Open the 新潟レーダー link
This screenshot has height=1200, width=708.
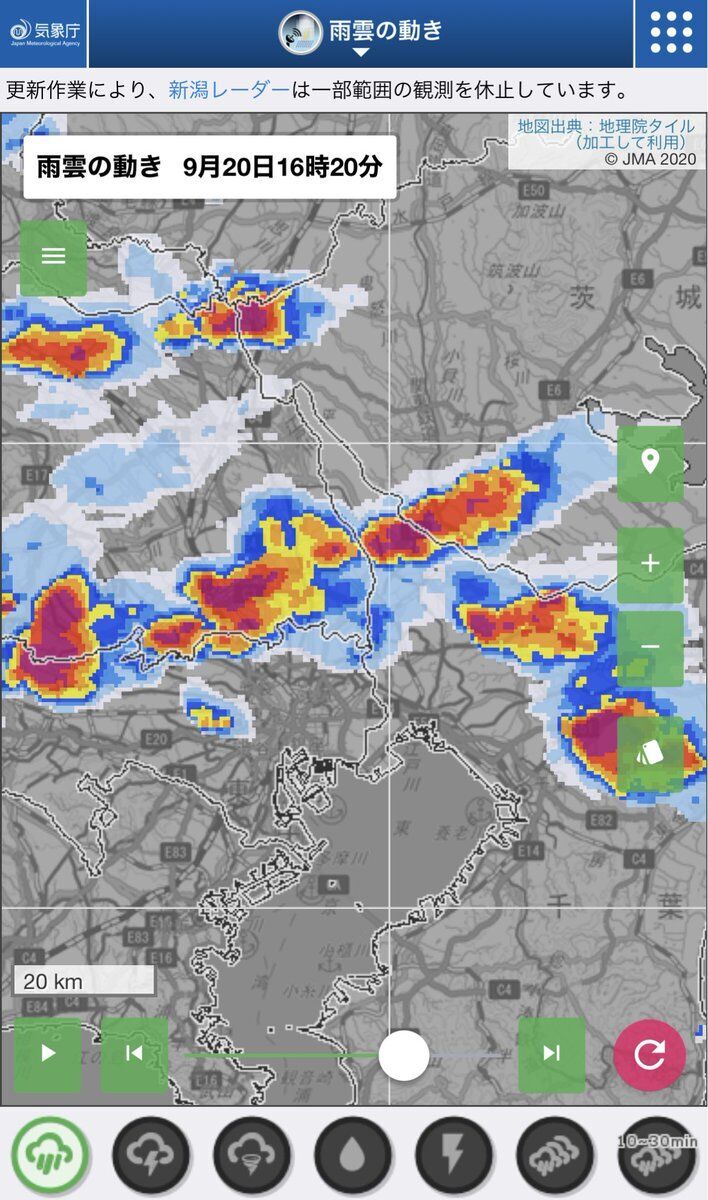(229, 90)
